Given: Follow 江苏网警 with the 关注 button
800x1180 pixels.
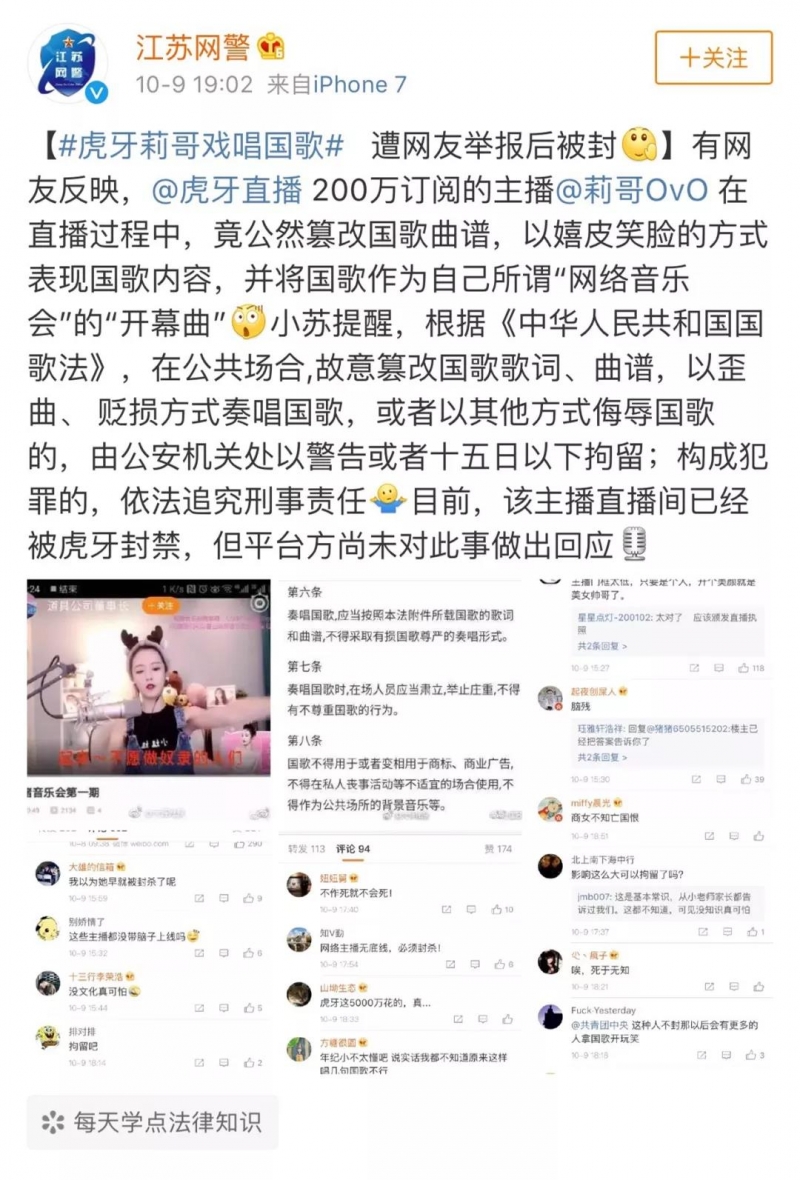Looking at the screenshot, I should point(713,57).
